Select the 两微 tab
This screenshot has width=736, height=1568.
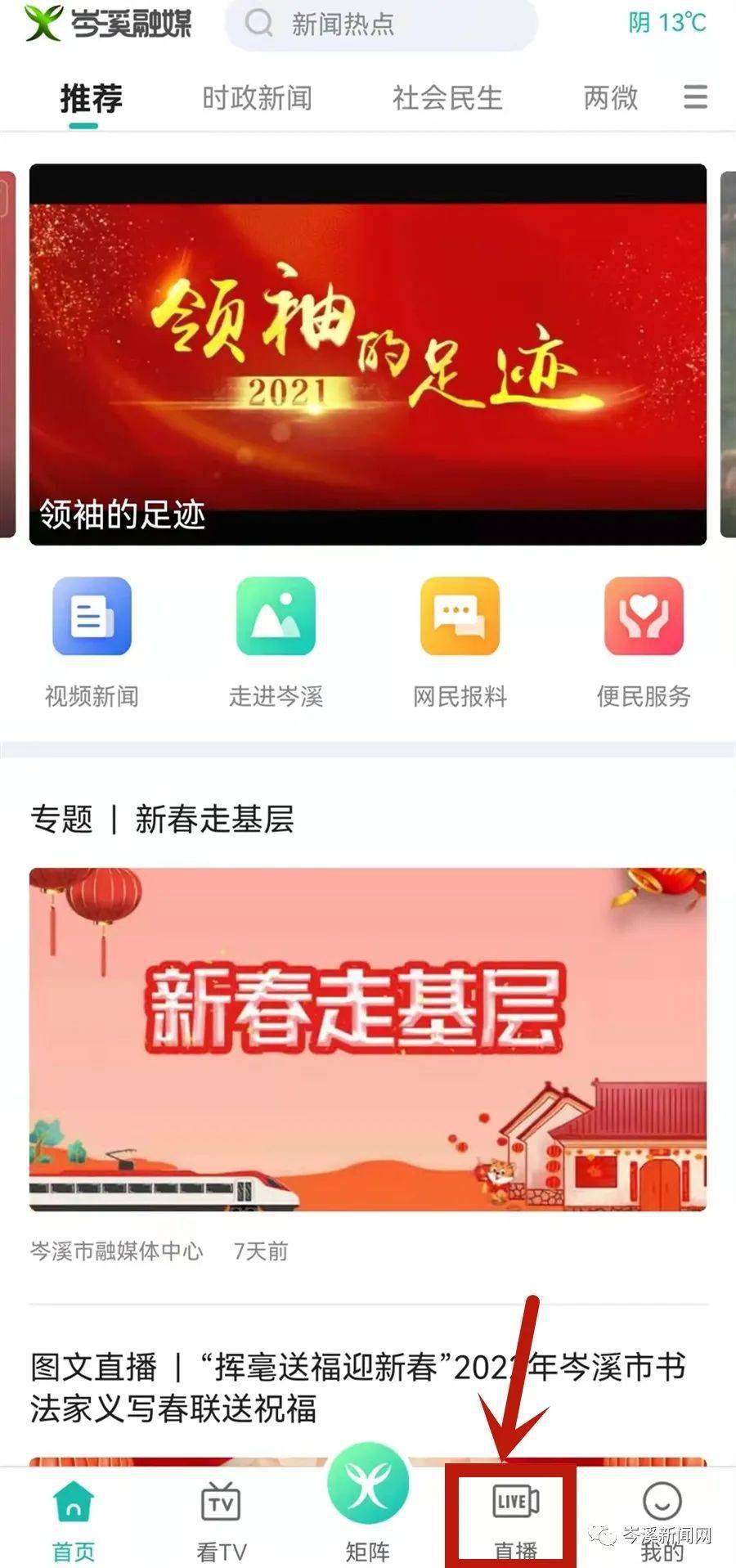tap(610, 98)
